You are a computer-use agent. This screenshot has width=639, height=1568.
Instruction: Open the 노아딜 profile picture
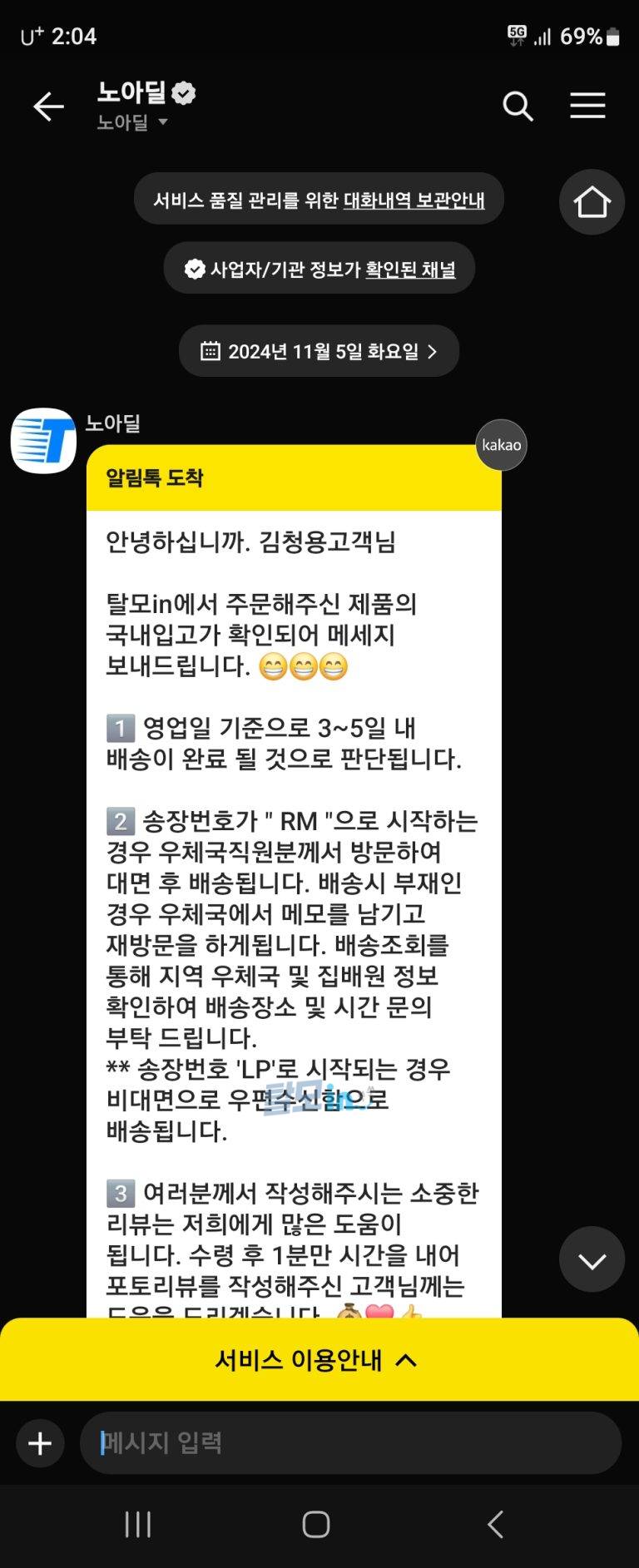[43, 441]
